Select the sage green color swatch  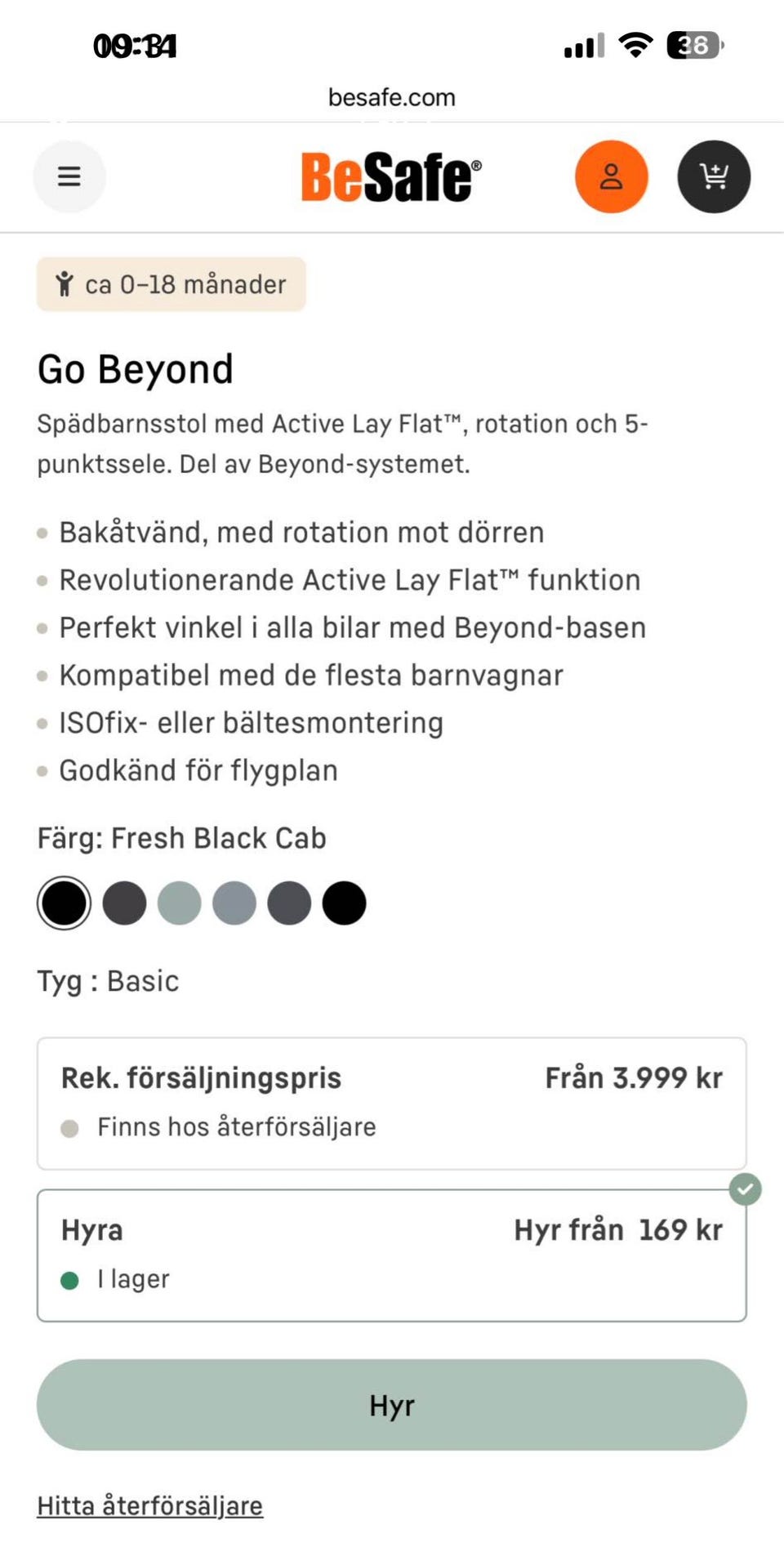pos(180,903)
